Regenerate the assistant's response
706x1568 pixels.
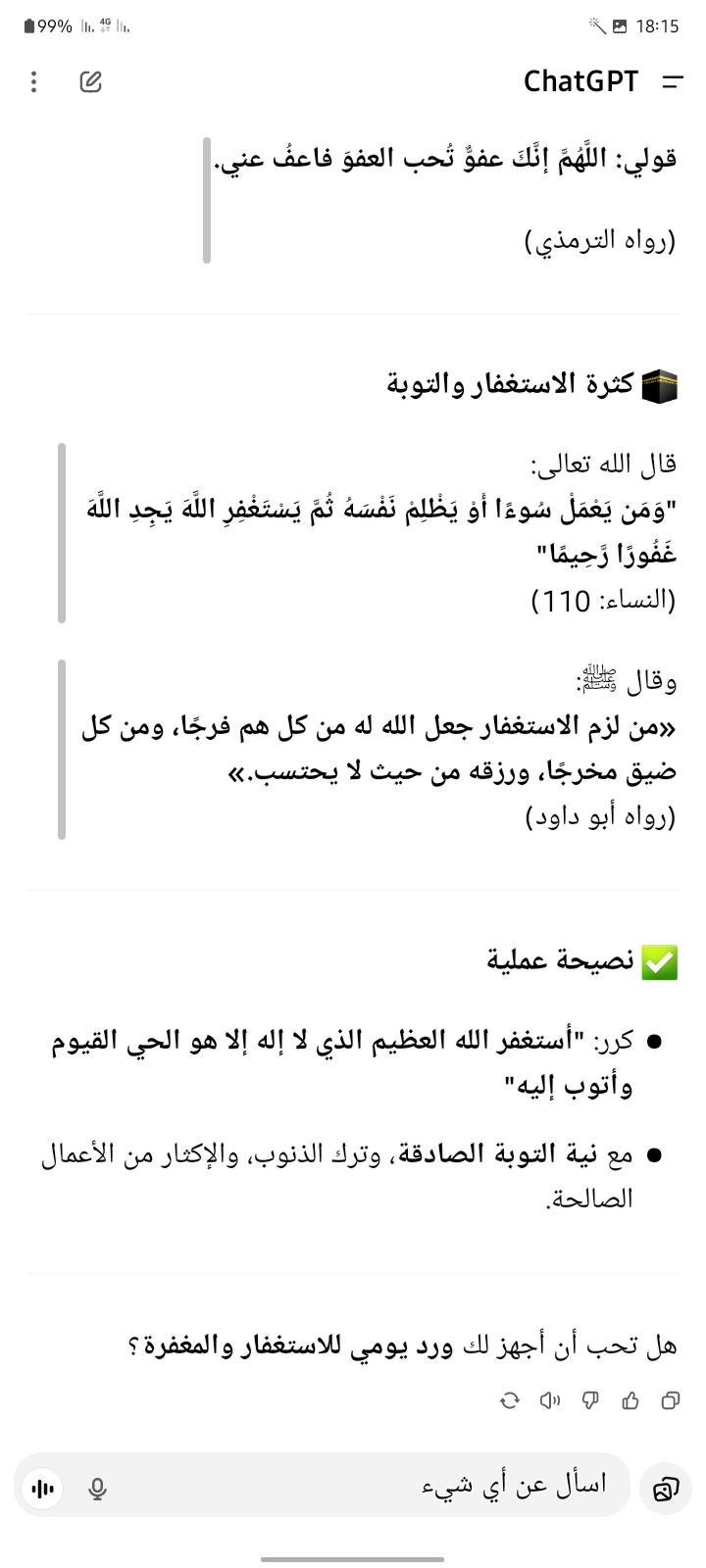tap(509, 1400)
